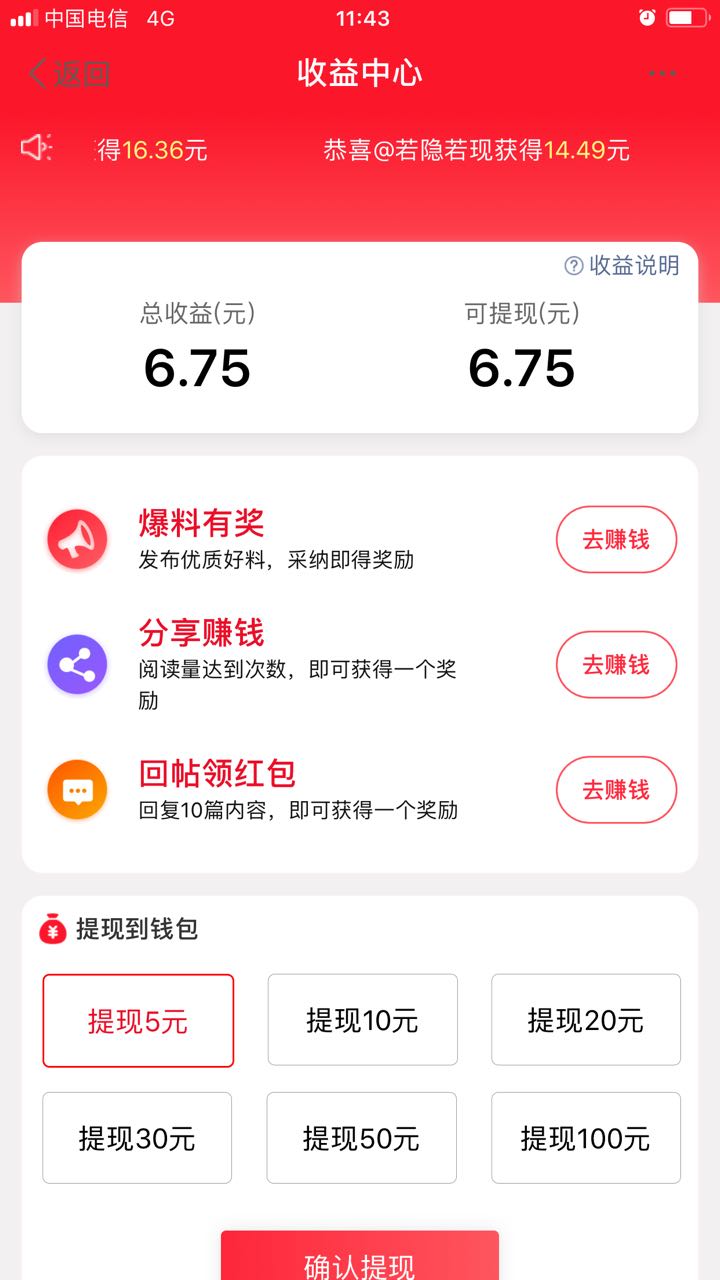Screen dimensions: 720x1280
Task: Tap 去赚钱 next to 回帖领红包
Action: tap(616, 790)
